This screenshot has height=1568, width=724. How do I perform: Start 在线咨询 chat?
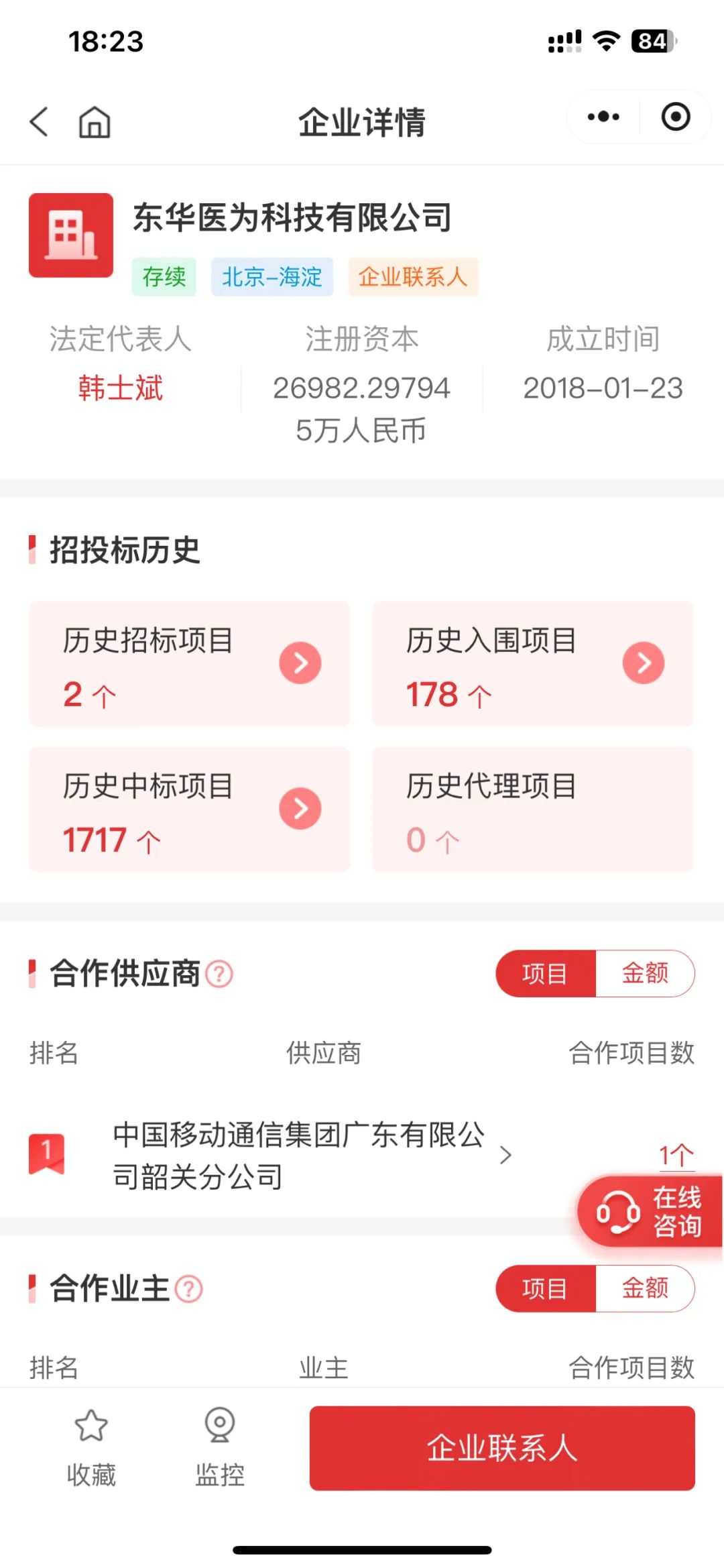[650, 1211]
